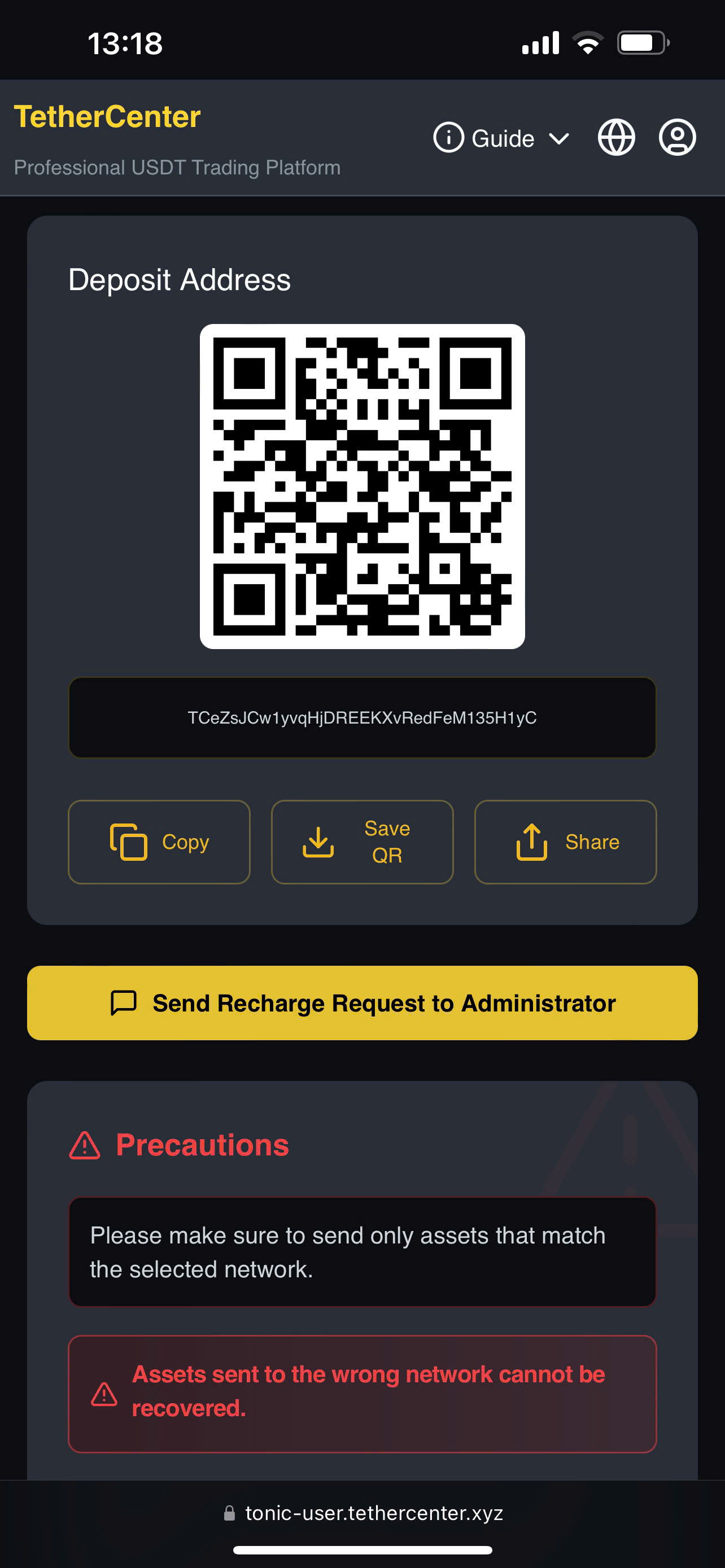Open the TetherCenter home logo
Screen dimensions: 725x1568
coord(107,116)
